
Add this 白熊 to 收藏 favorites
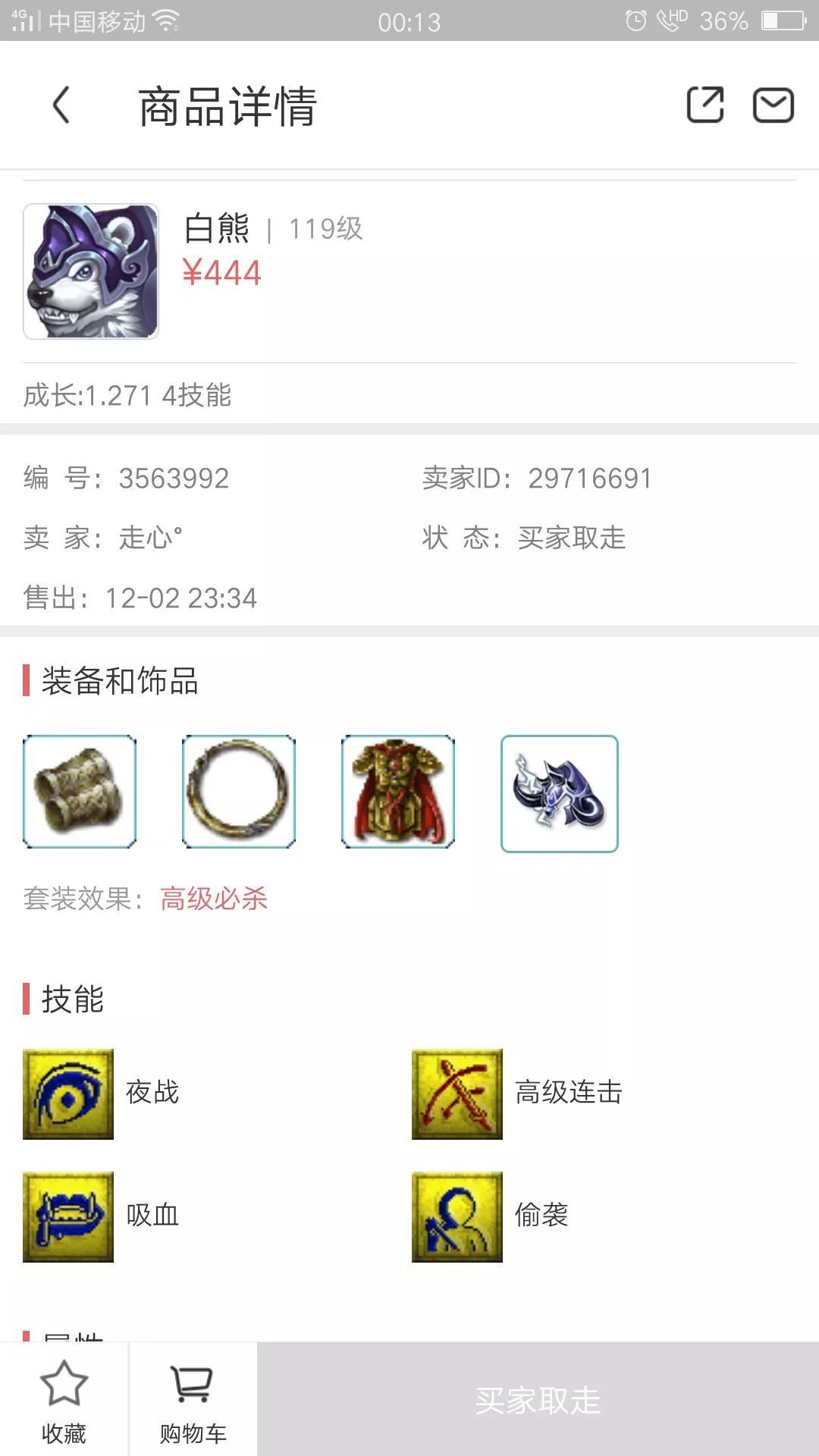pos(64,1400)
